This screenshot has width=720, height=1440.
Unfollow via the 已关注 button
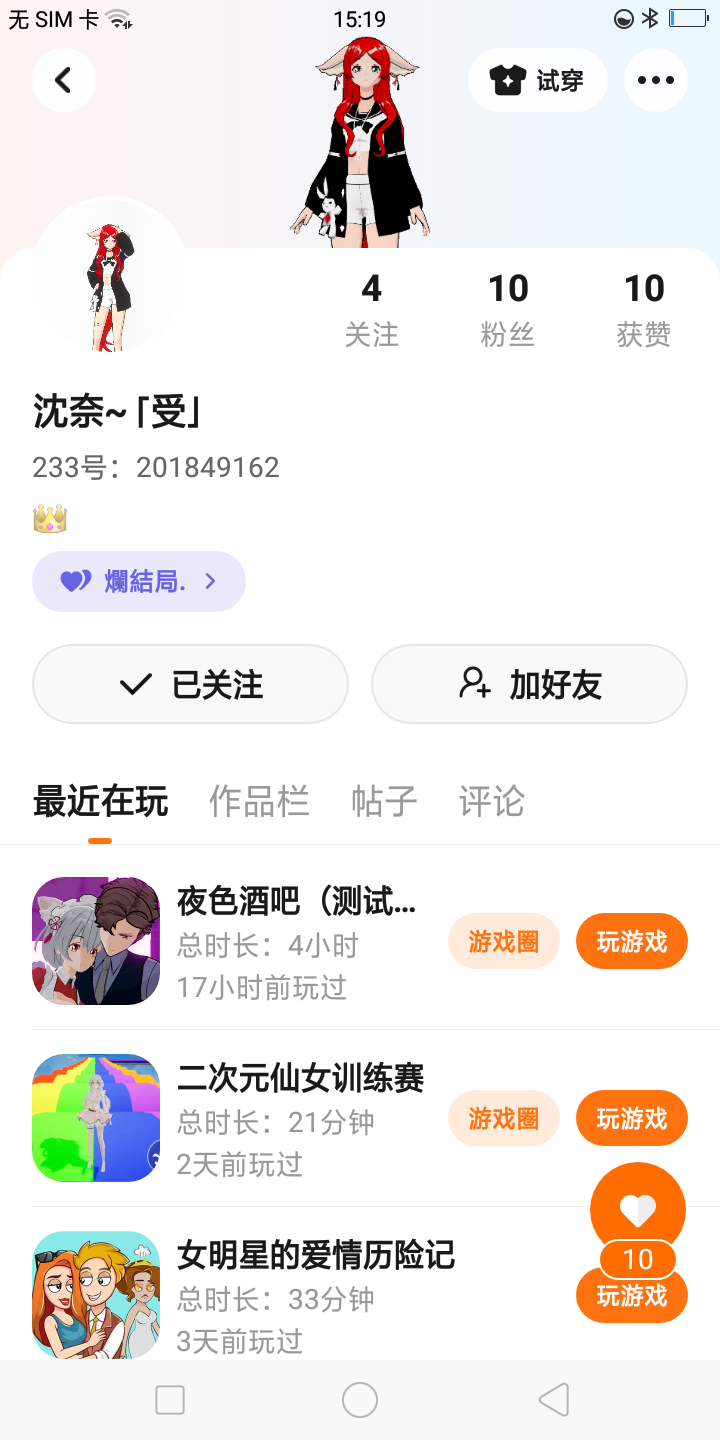190,684
